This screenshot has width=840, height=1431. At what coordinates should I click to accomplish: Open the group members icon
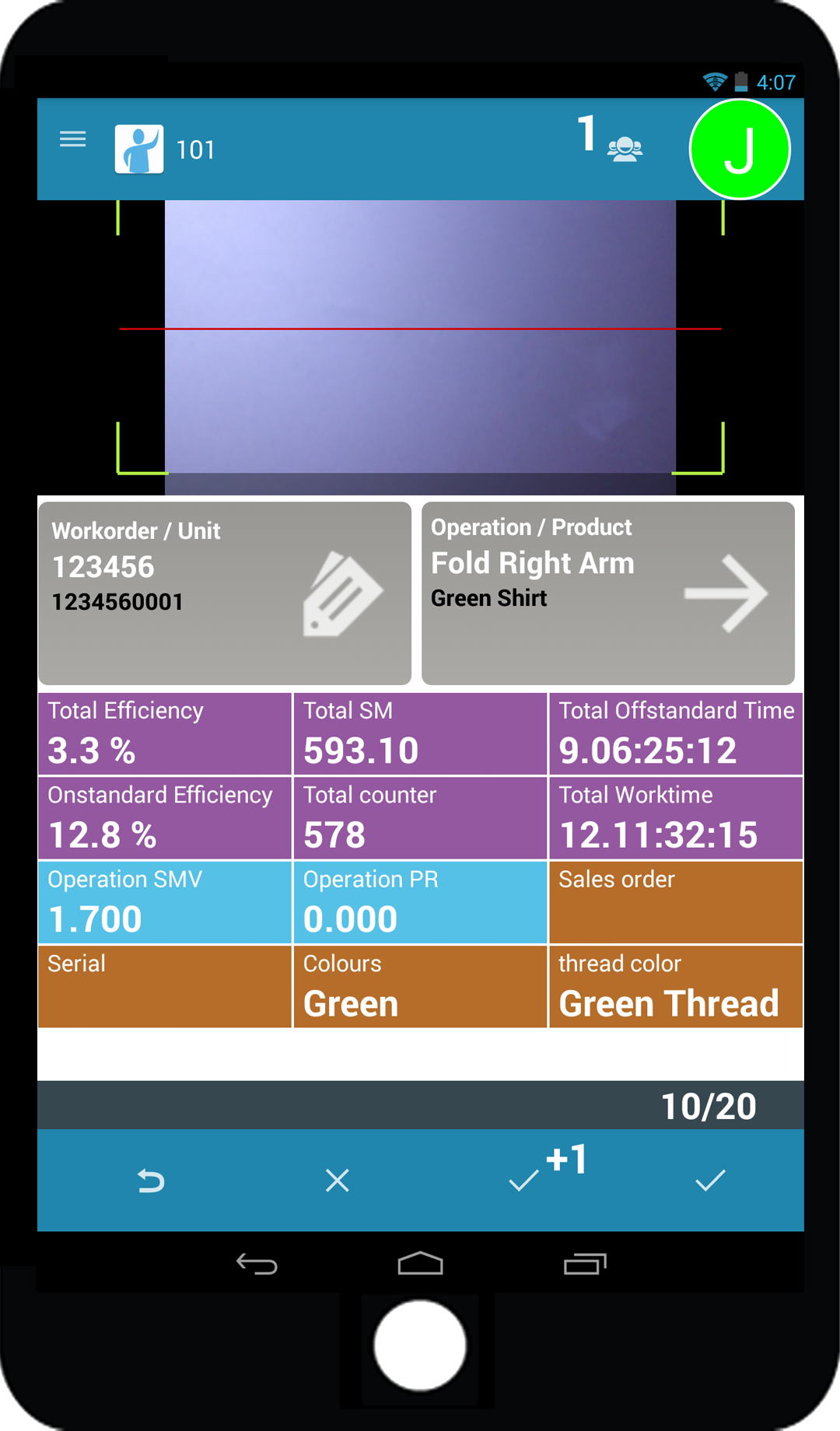(x=625, y=148)
